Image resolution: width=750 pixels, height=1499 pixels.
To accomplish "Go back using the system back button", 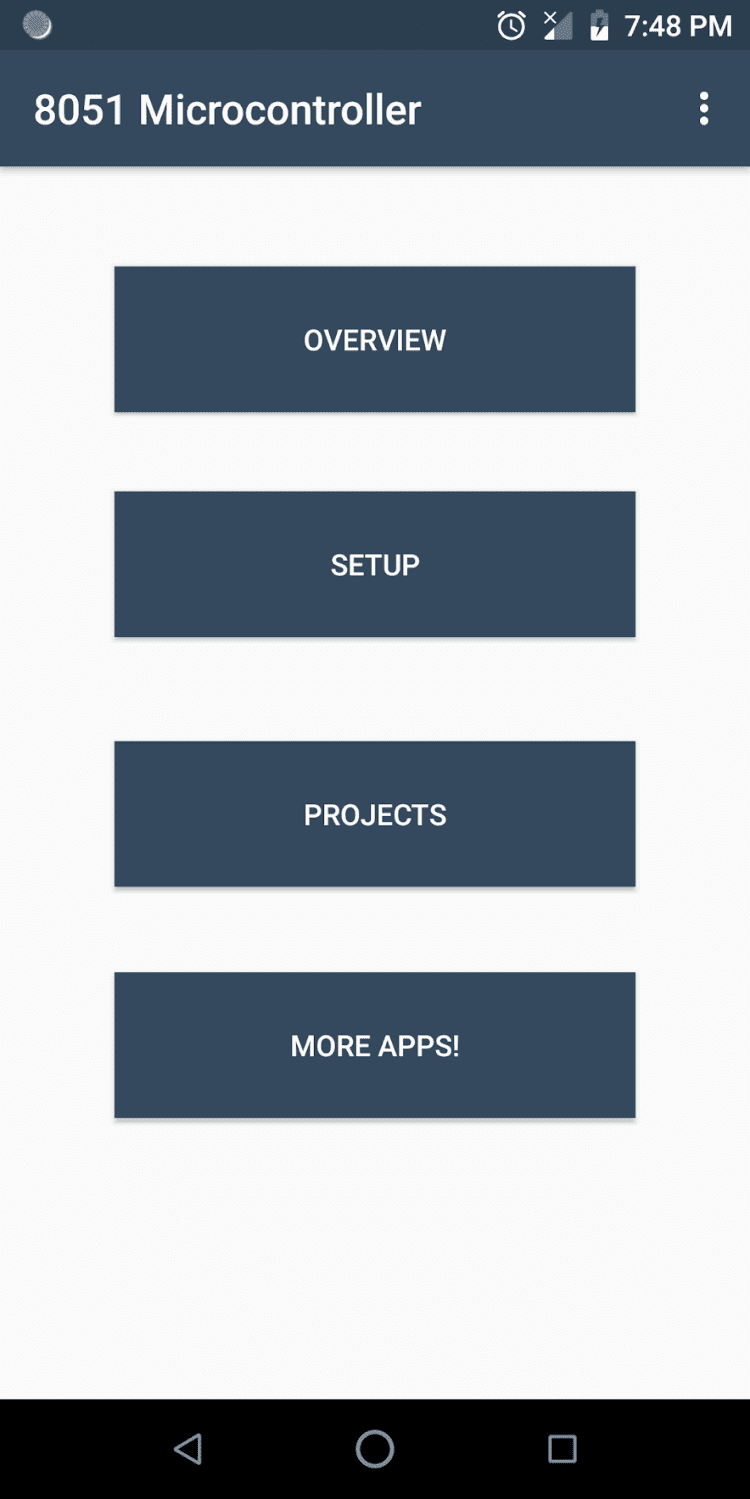I will tap(188, 1448).
